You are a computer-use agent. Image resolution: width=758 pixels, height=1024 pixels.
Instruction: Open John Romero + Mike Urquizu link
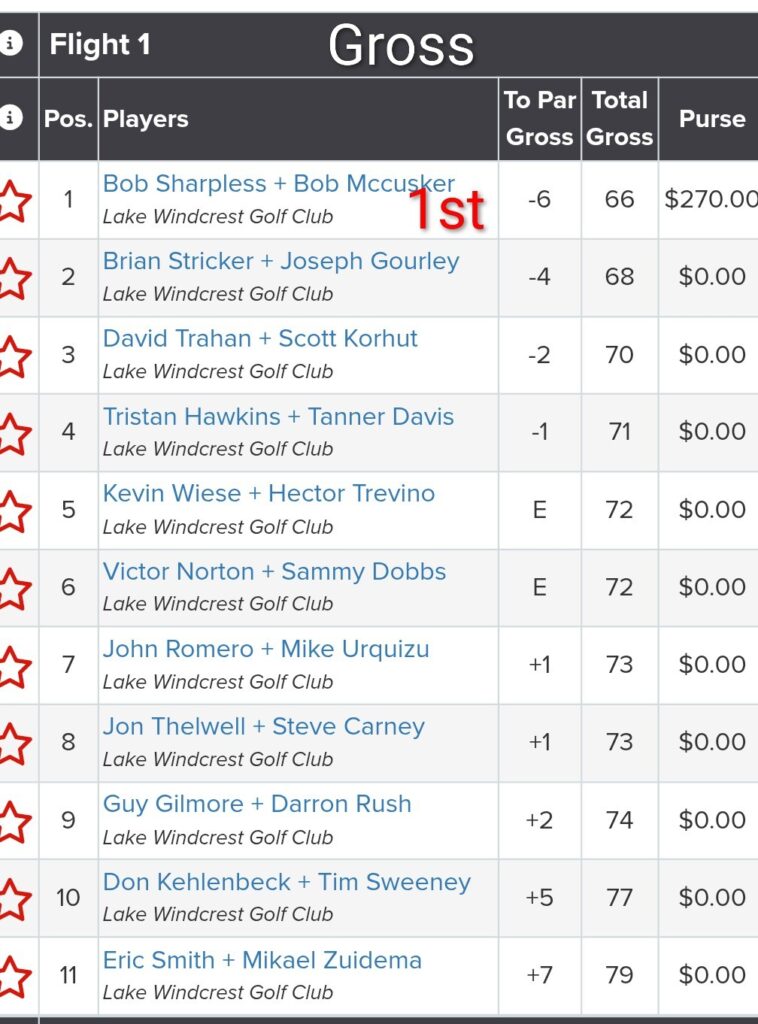pyautogui.click(x=266, y=649)
